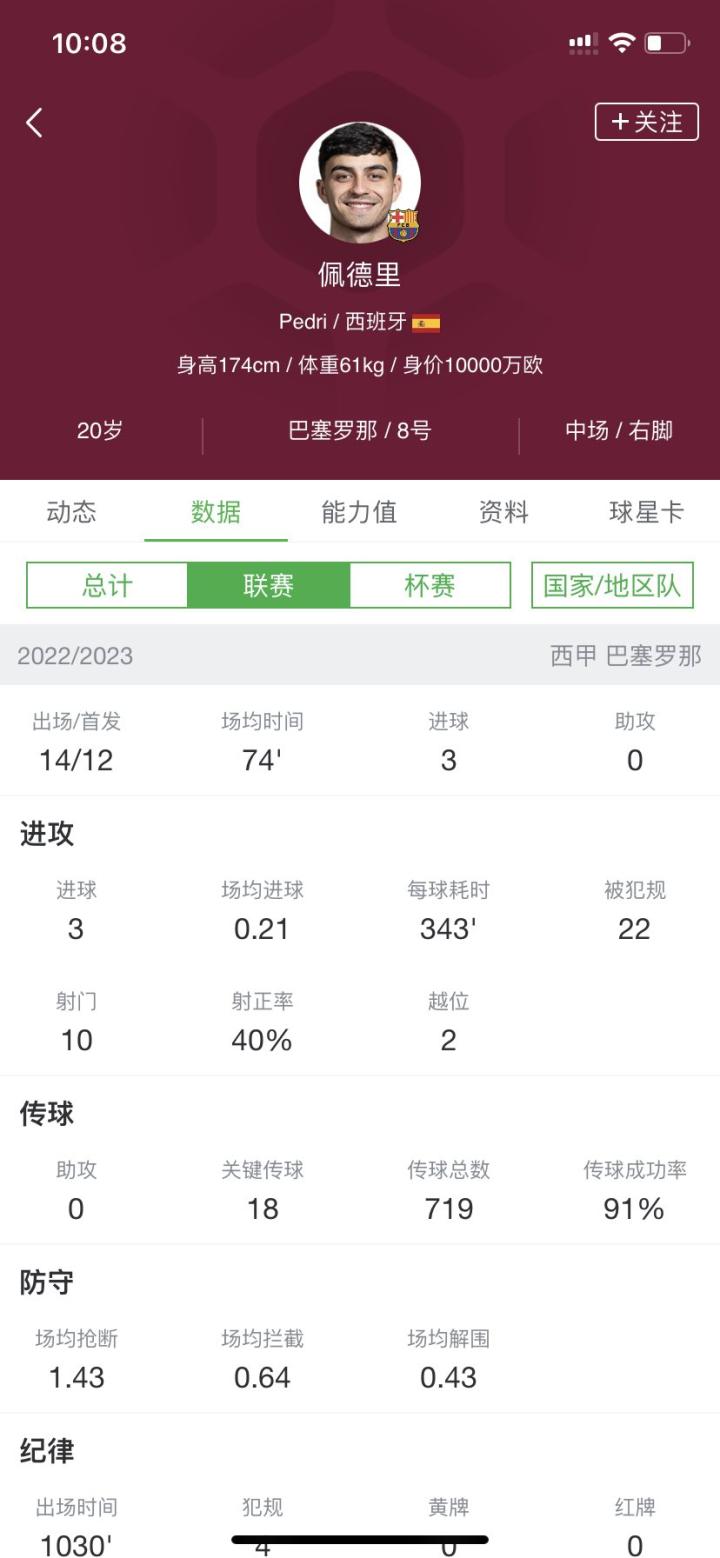Image resolution: width=720 pixels, height=1558 pixels.
Task: Show 总计 statistics
Action: tap(107, 585)
